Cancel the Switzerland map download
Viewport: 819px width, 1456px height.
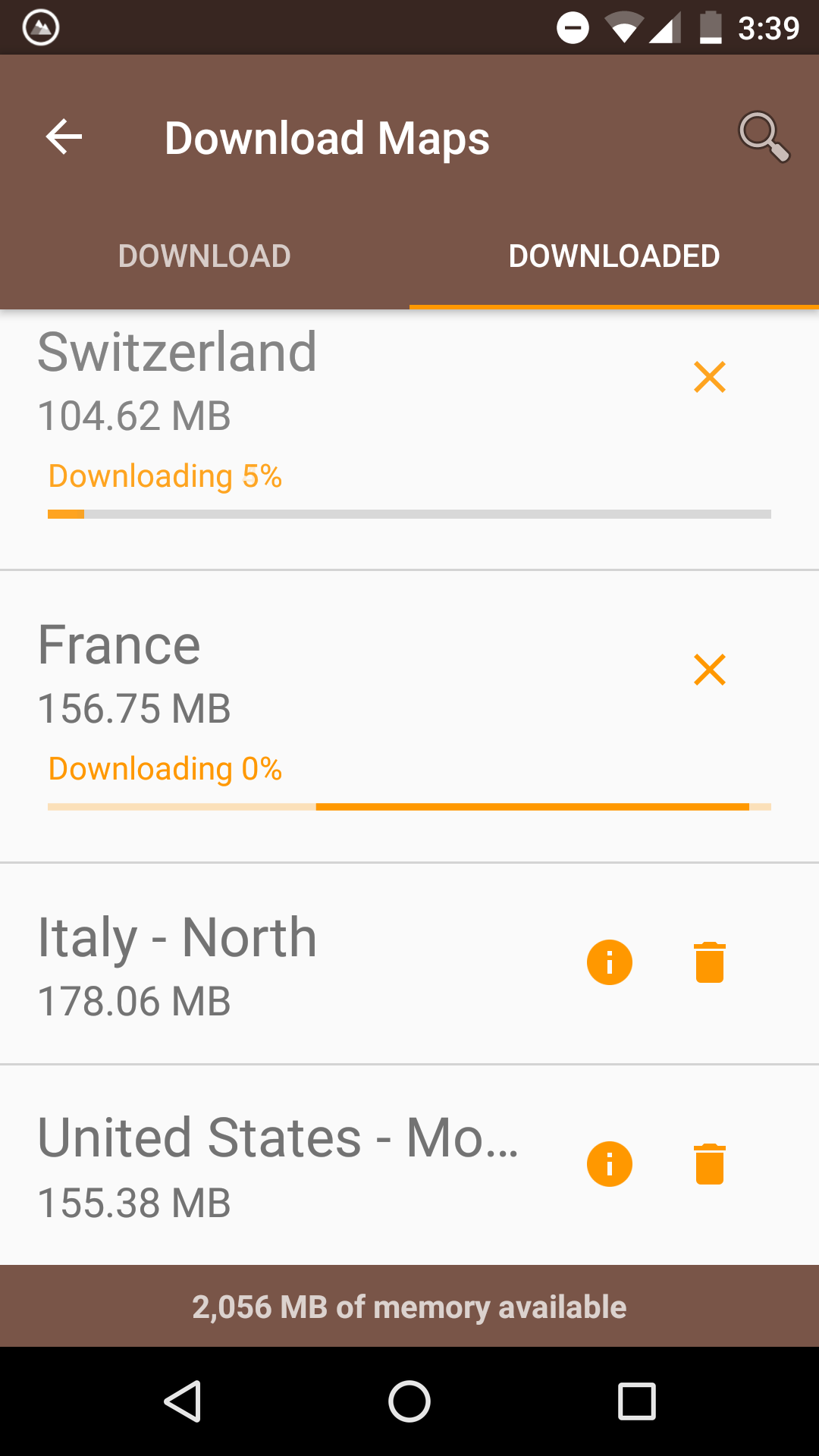[x=710, y=377]
